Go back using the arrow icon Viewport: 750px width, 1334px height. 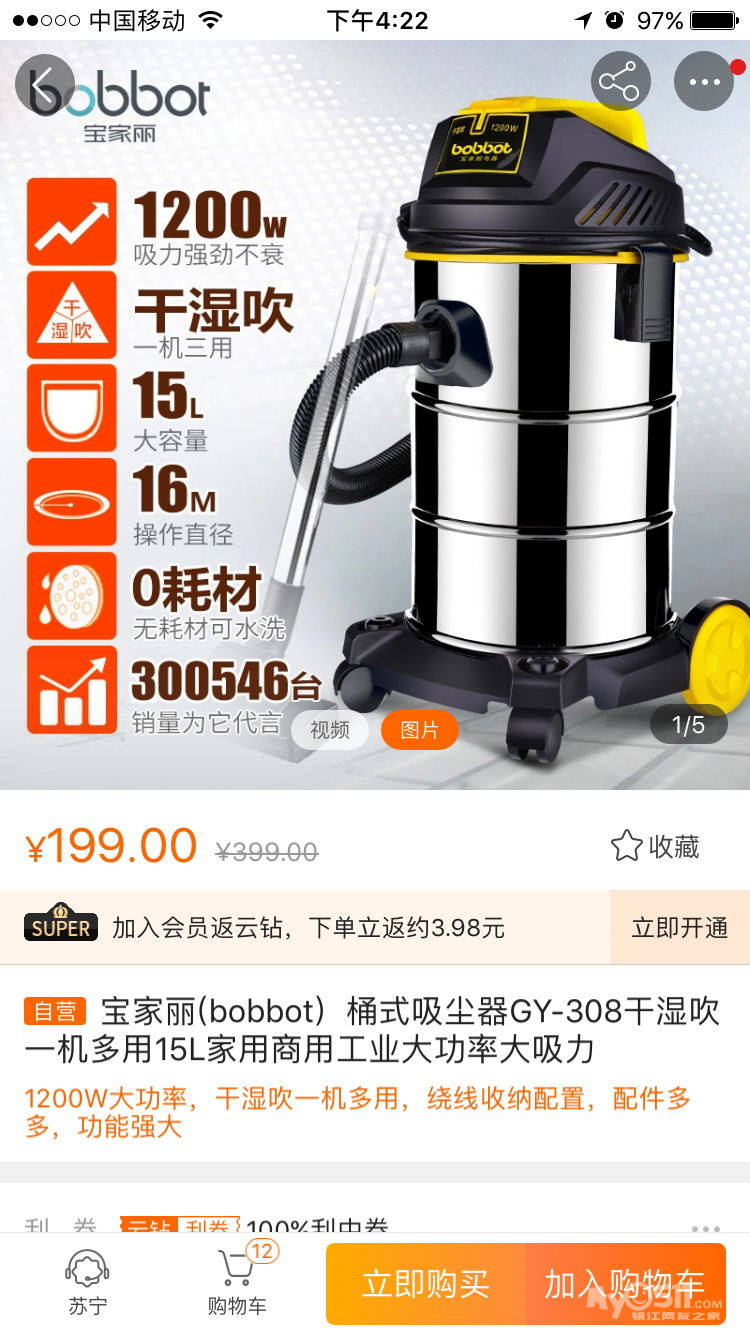(x=44, y=84)
